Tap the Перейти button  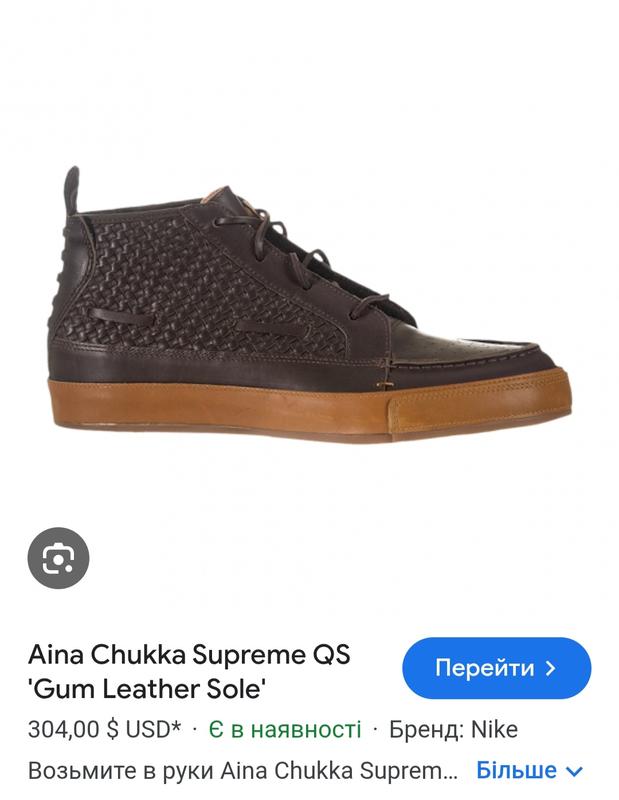pos(496,668)
